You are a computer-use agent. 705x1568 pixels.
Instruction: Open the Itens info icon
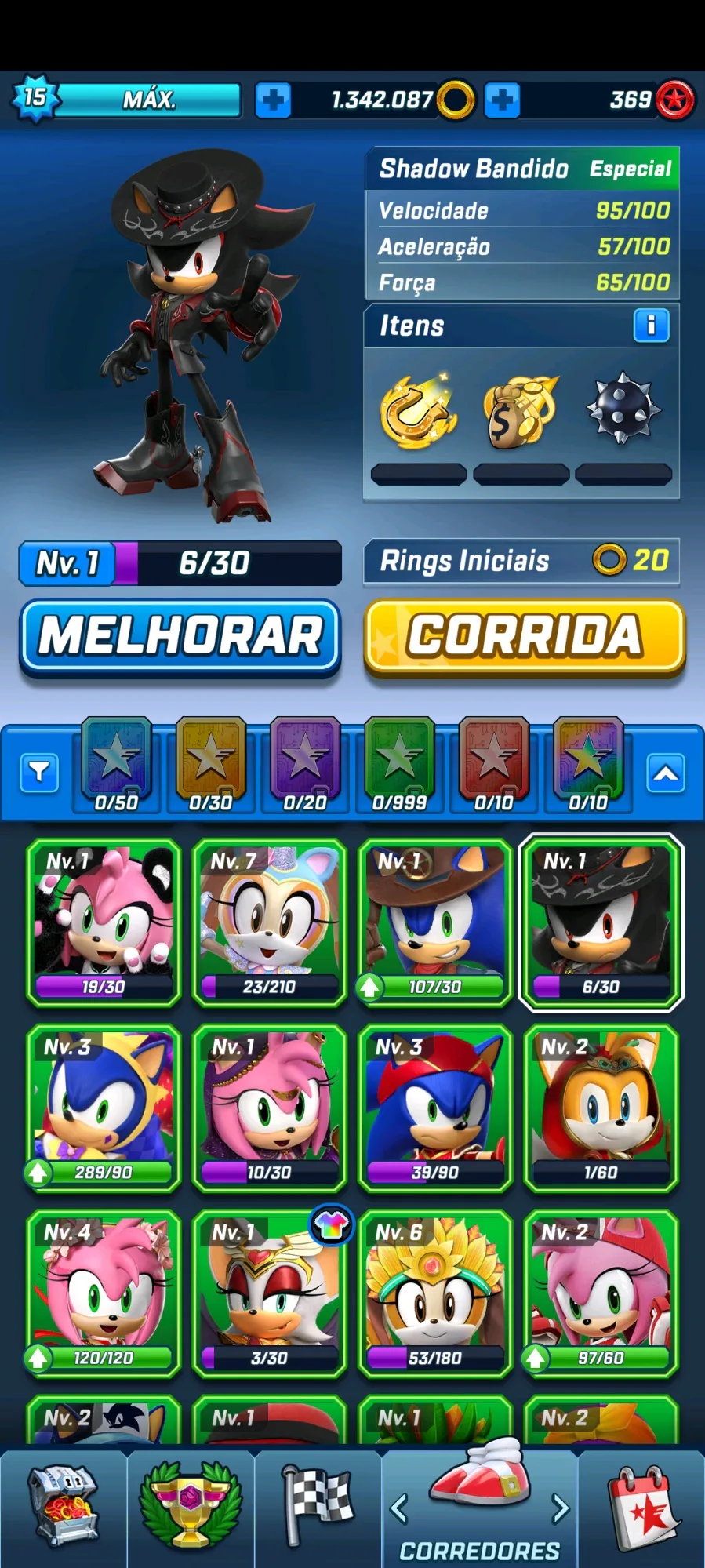click(x=651, y=326)
